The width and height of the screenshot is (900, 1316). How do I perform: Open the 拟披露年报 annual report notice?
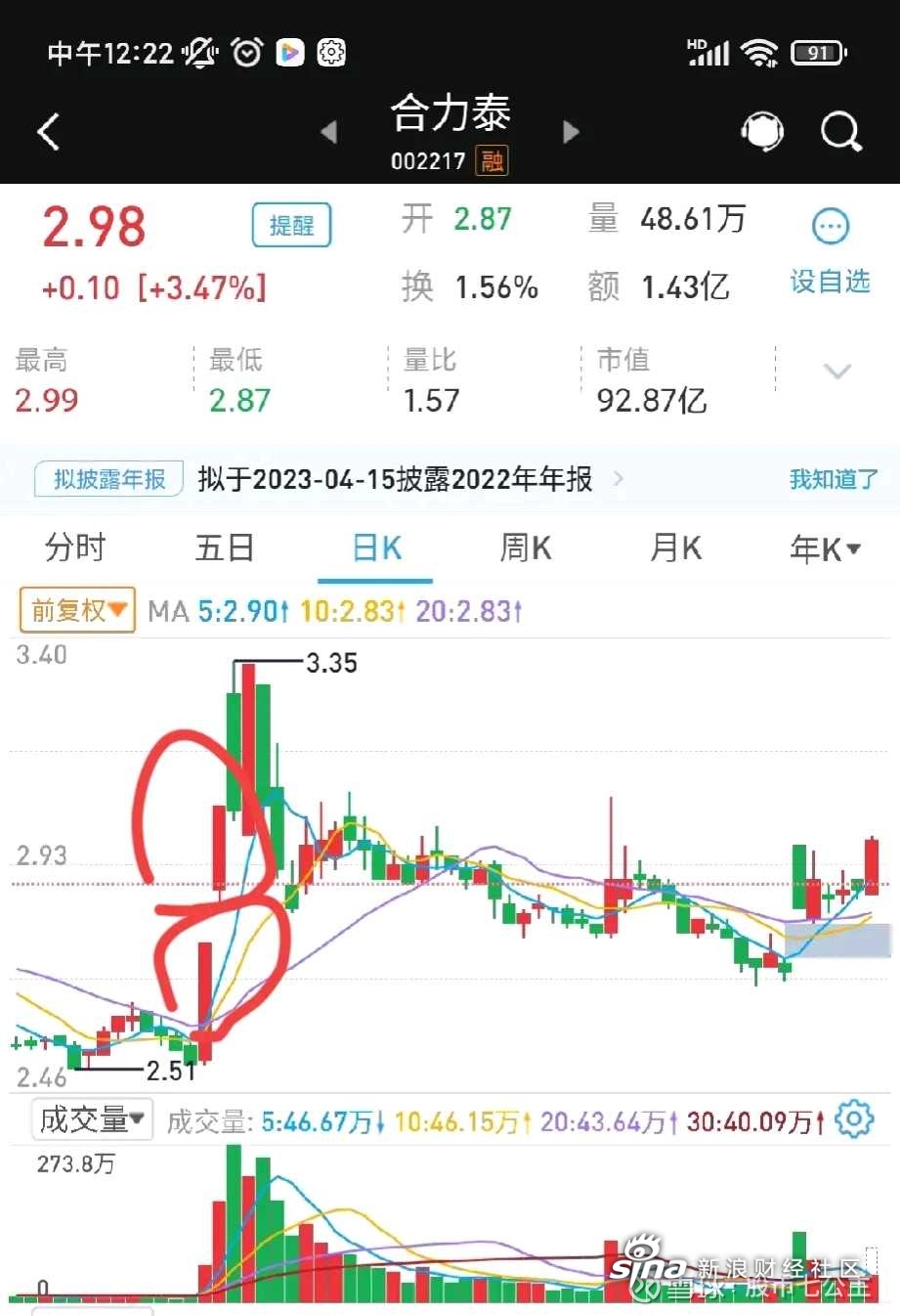click(109, 479)
